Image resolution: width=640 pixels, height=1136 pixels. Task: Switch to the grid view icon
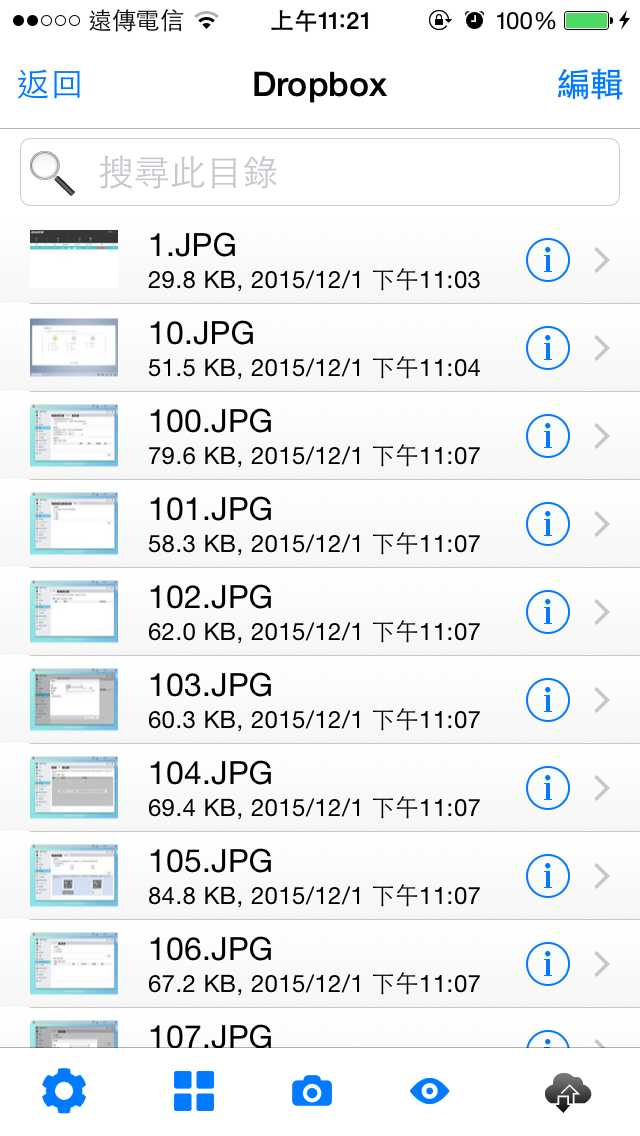[x=194, y=1091]
